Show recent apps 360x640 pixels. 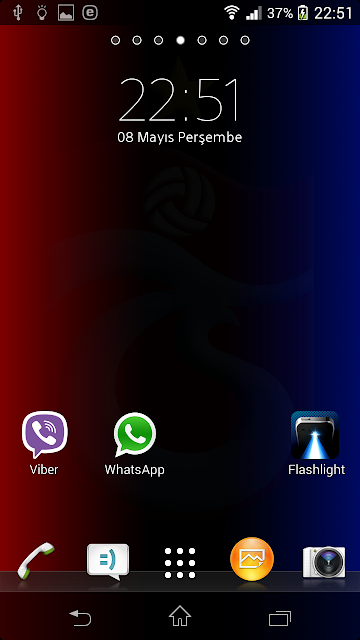[x=280, y=618]
